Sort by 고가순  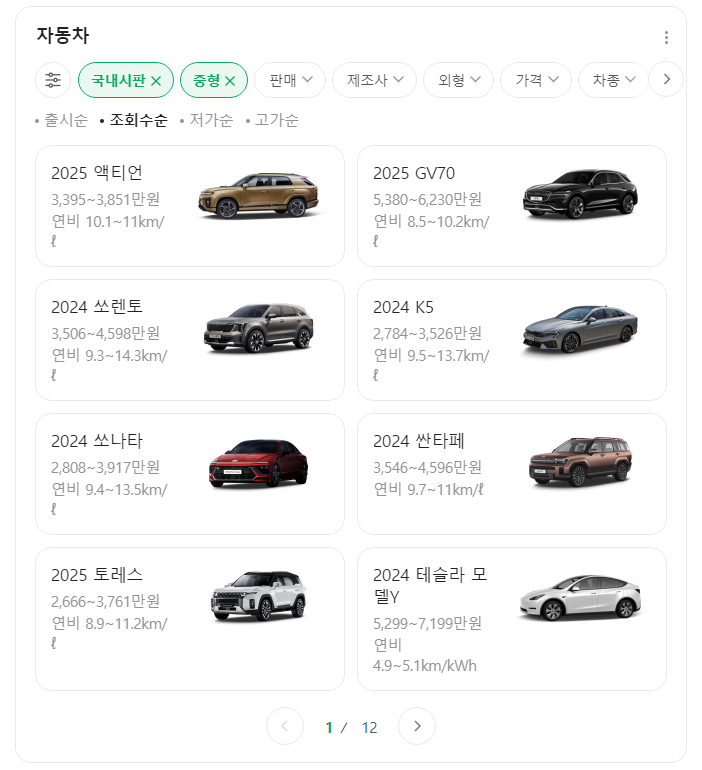pos(276,120)
